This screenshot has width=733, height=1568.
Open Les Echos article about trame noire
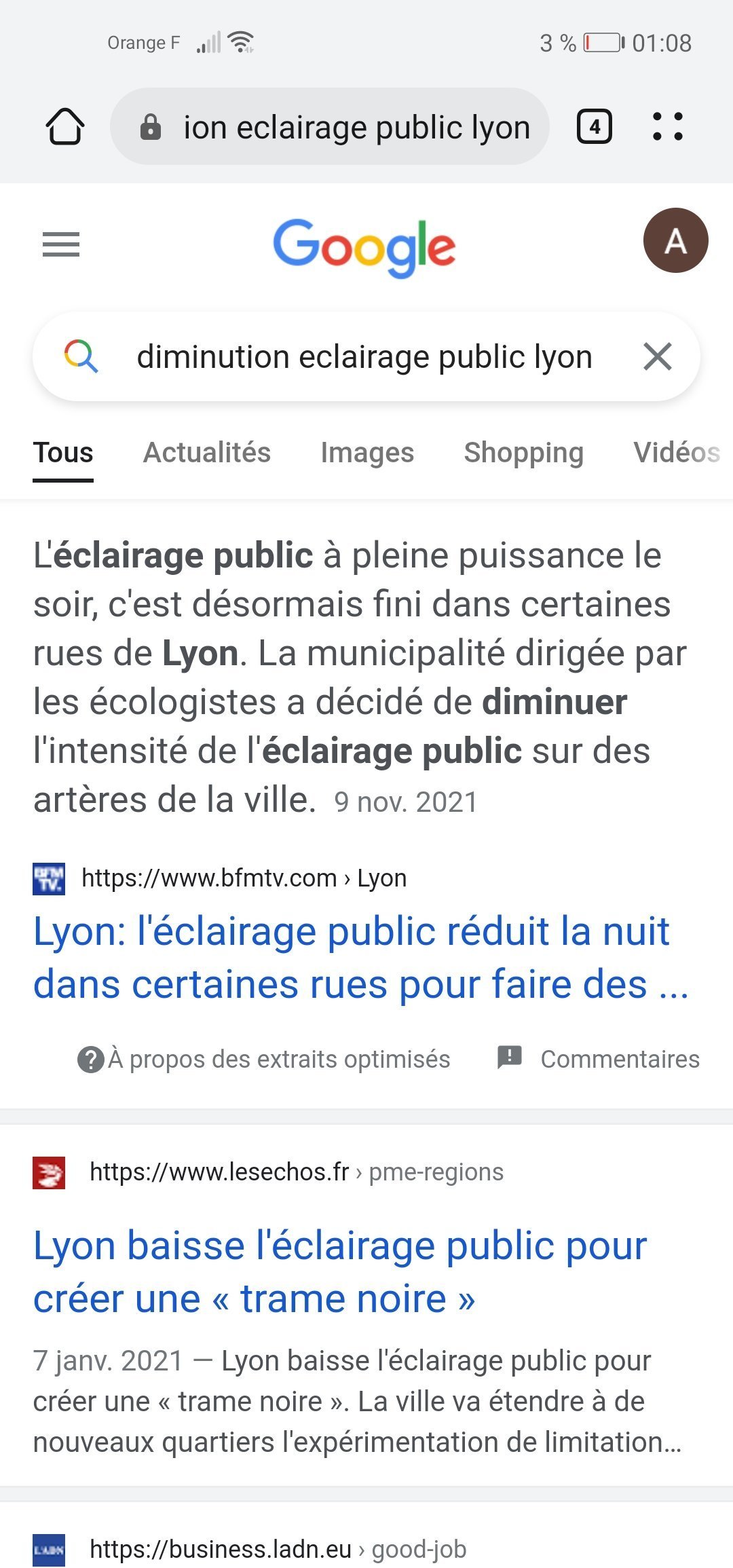tap(340, 1271)
